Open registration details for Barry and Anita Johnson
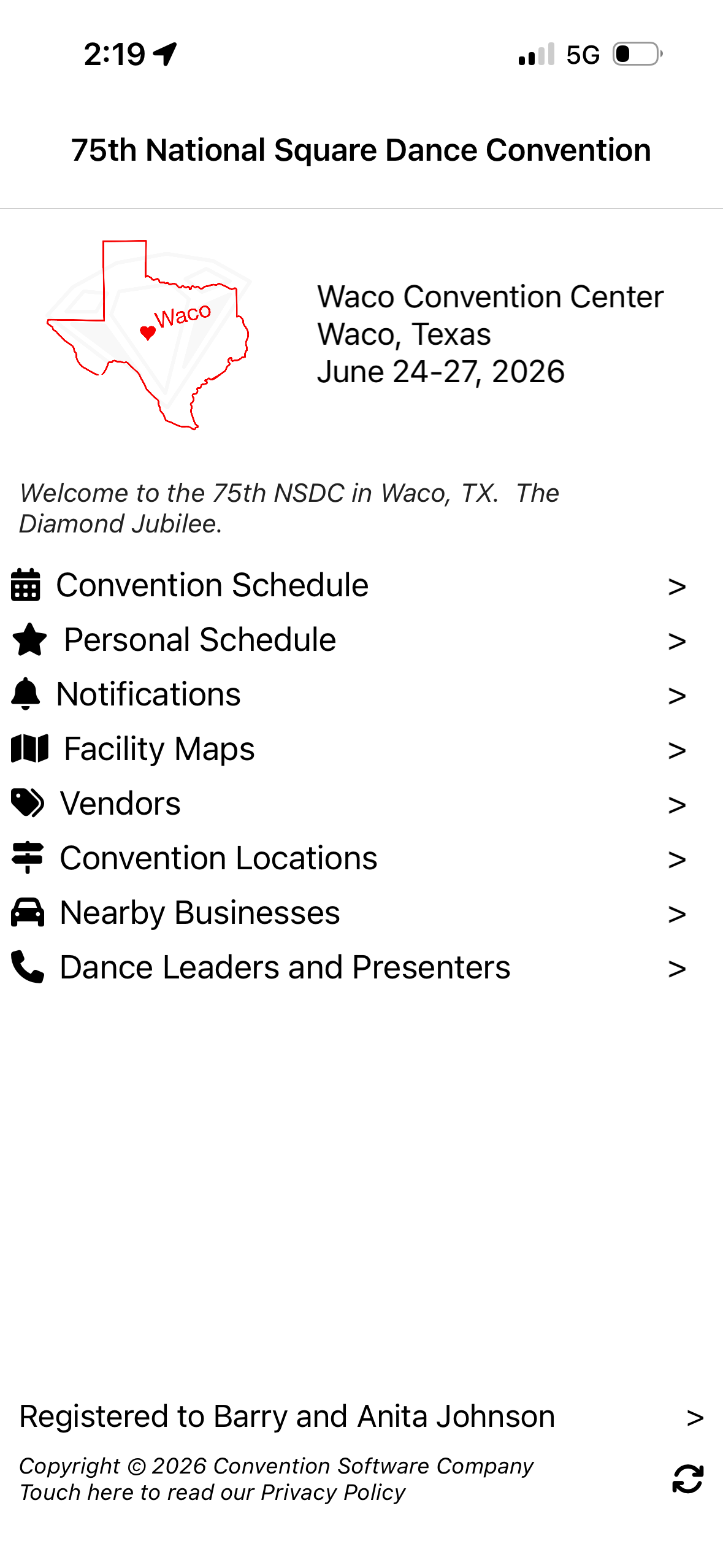This screenshot has width=723, height=1568. [361, 1417]
